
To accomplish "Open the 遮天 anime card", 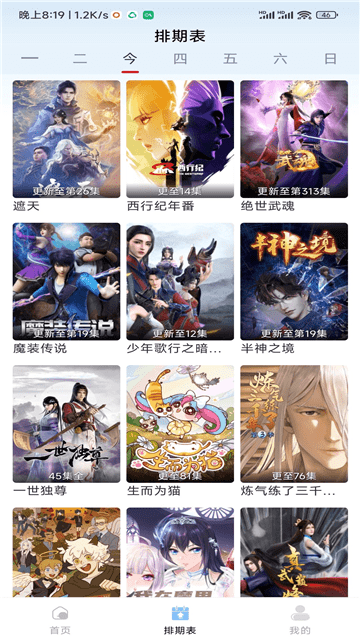I will (x=67, y=146).
